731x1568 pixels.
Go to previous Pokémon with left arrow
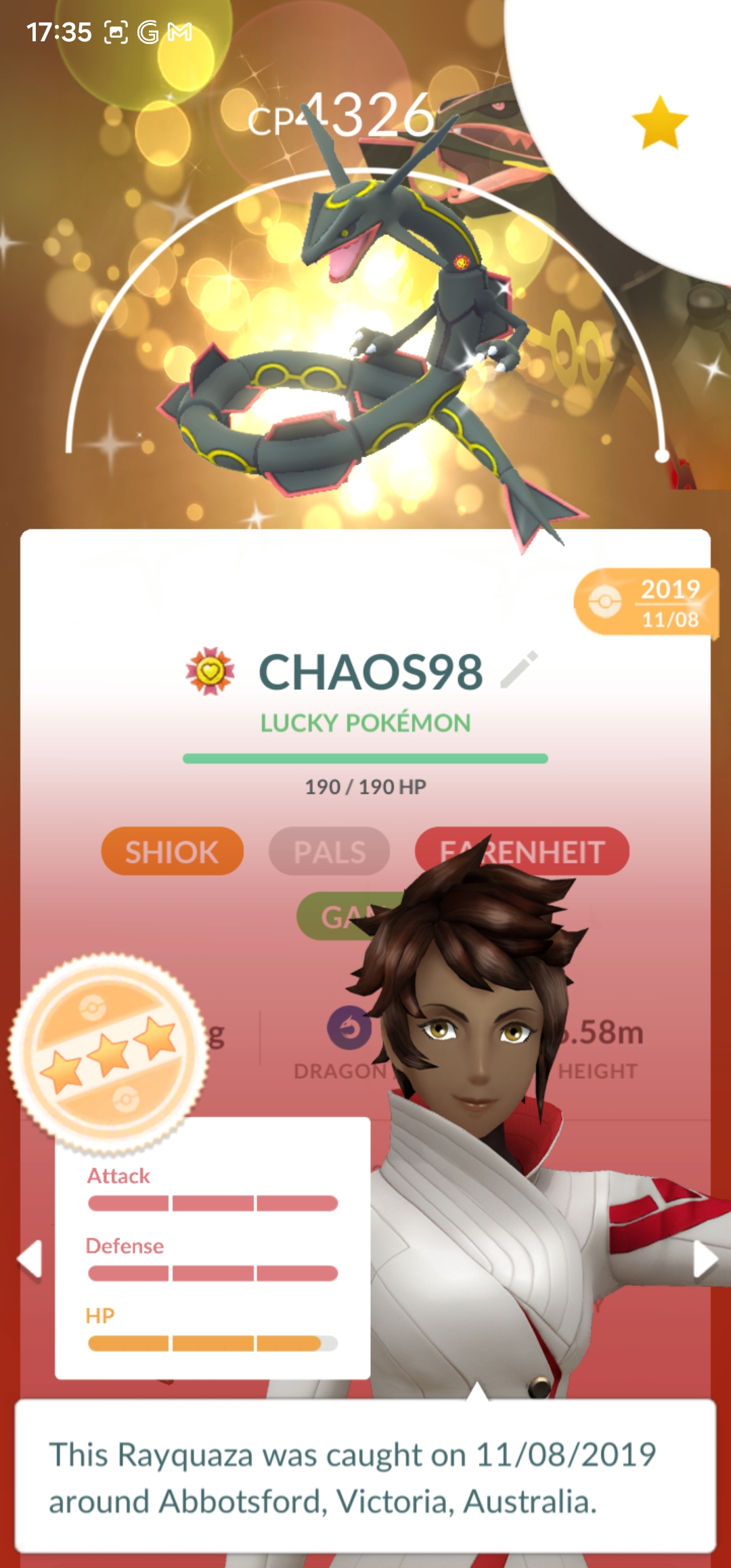point(30,1259)
